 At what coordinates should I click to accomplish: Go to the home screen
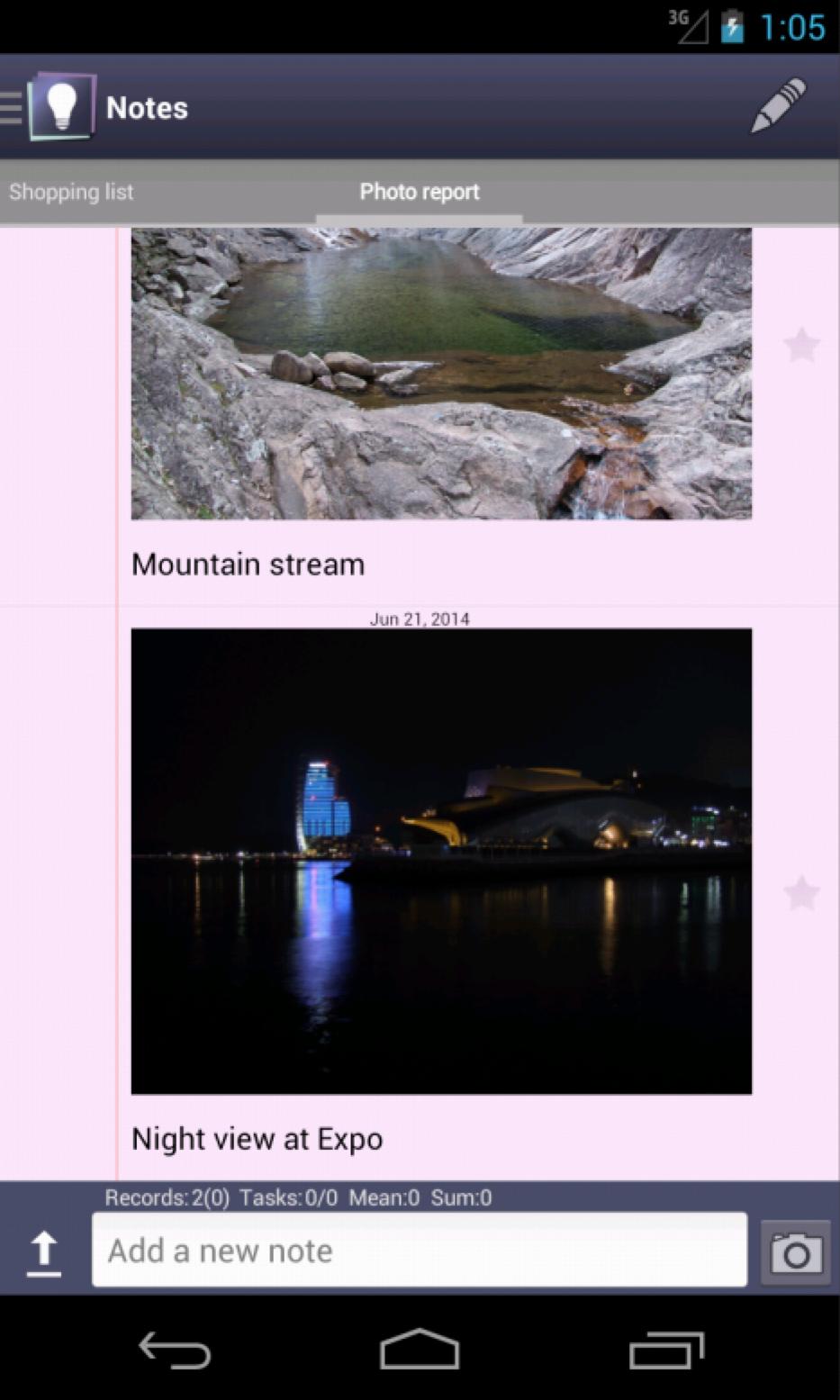[x=420, y=1350]
